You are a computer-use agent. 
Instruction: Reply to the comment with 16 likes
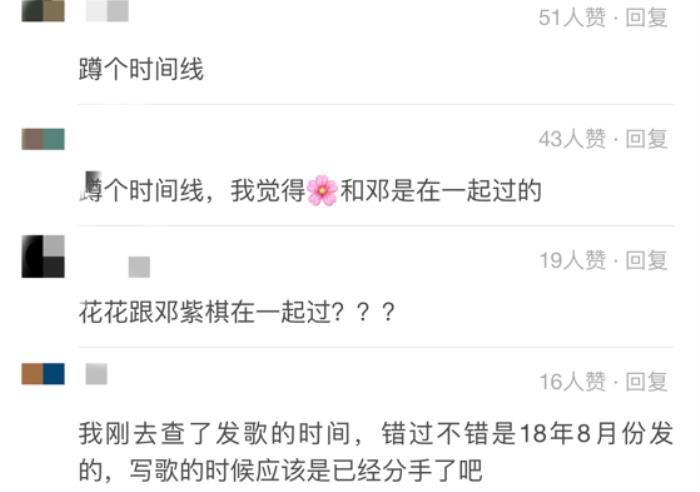click(647, 381)
